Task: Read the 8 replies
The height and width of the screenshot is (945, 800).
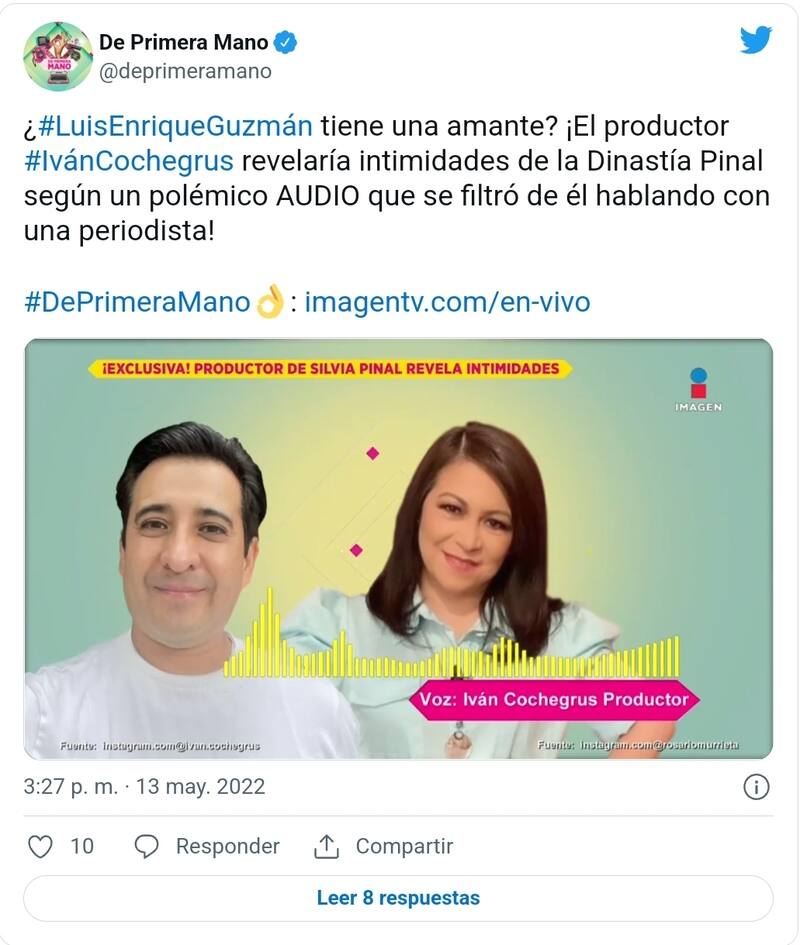Action: pyautogui.click(x=398, y=898)
